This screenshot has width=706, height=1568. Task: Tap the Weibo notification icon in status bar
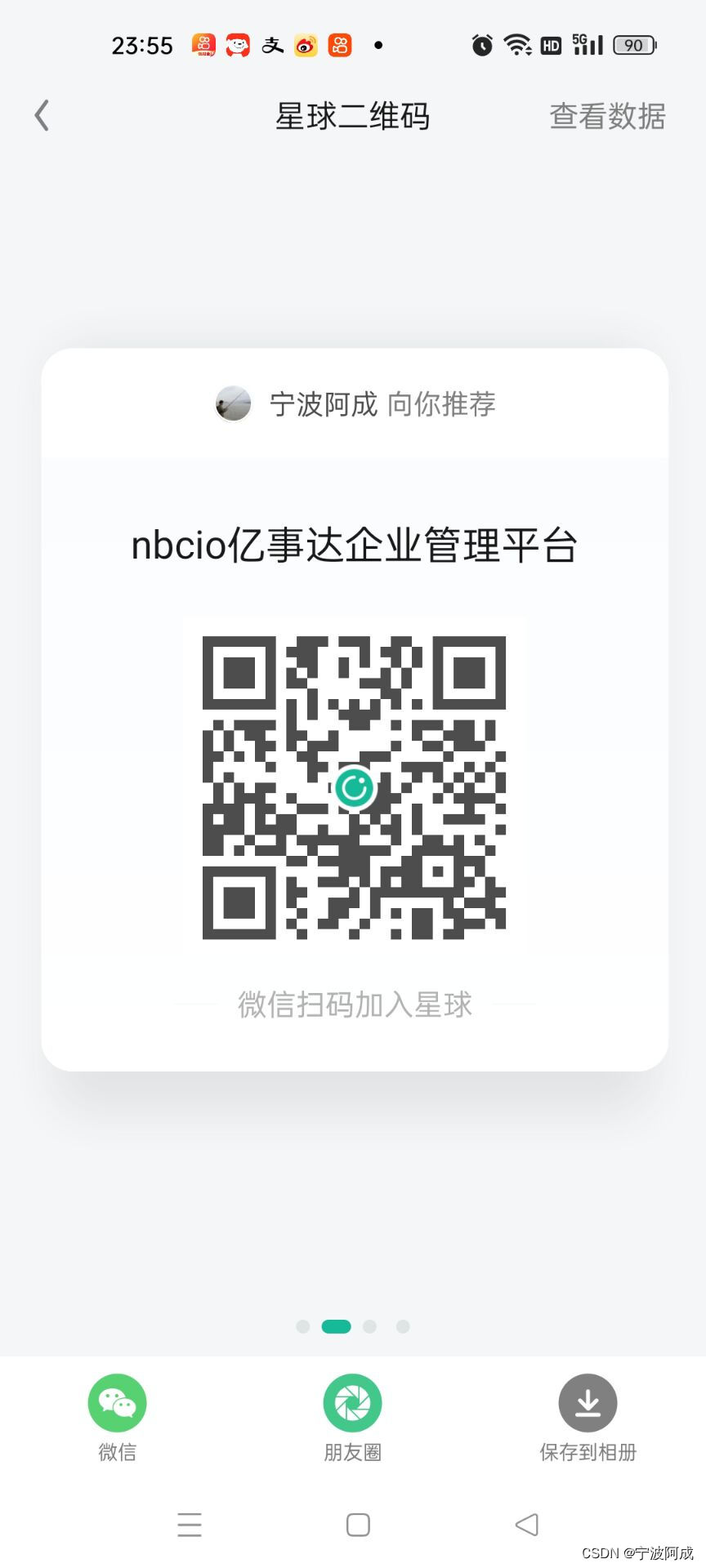305,45
